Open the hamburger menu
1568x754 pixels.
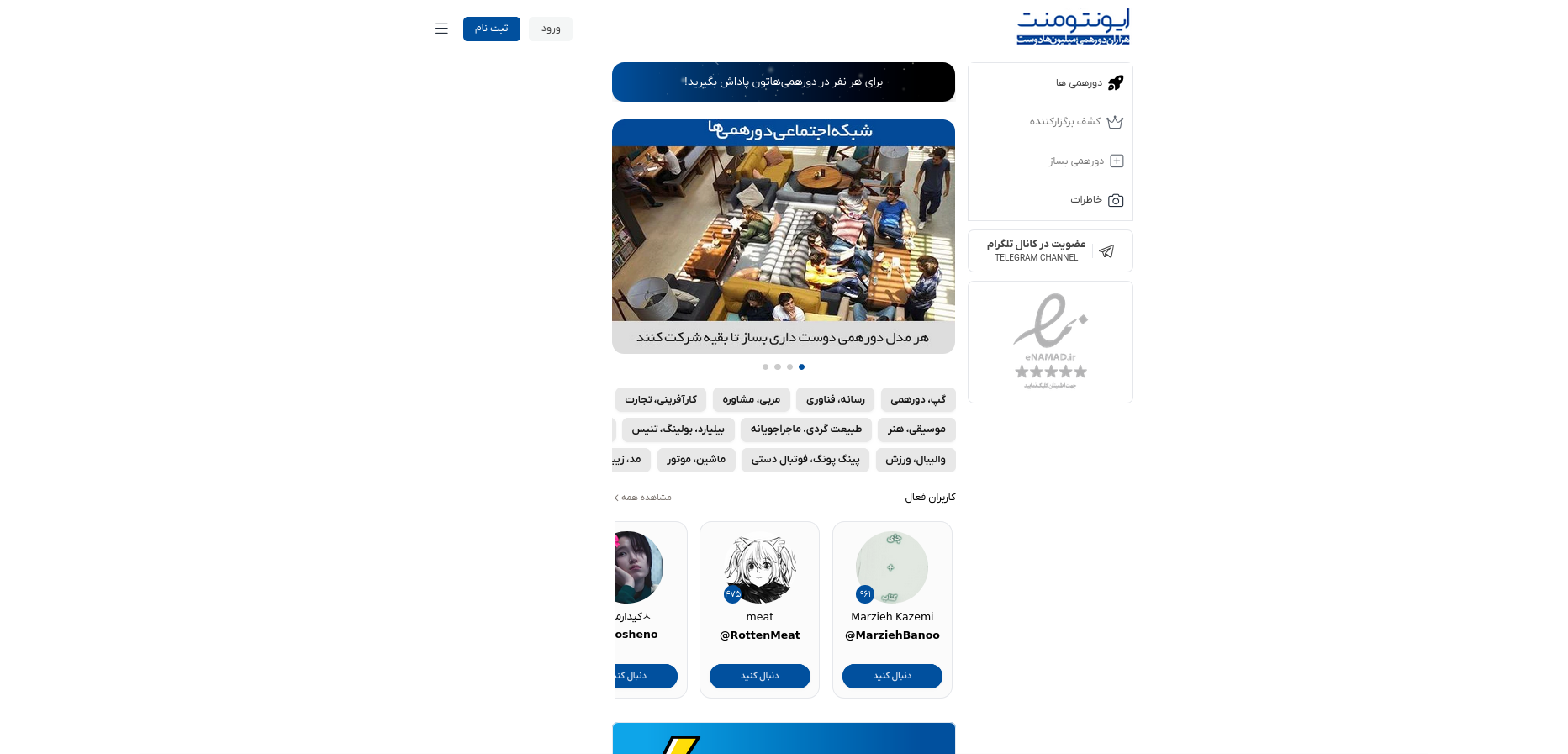coord(441,29)
